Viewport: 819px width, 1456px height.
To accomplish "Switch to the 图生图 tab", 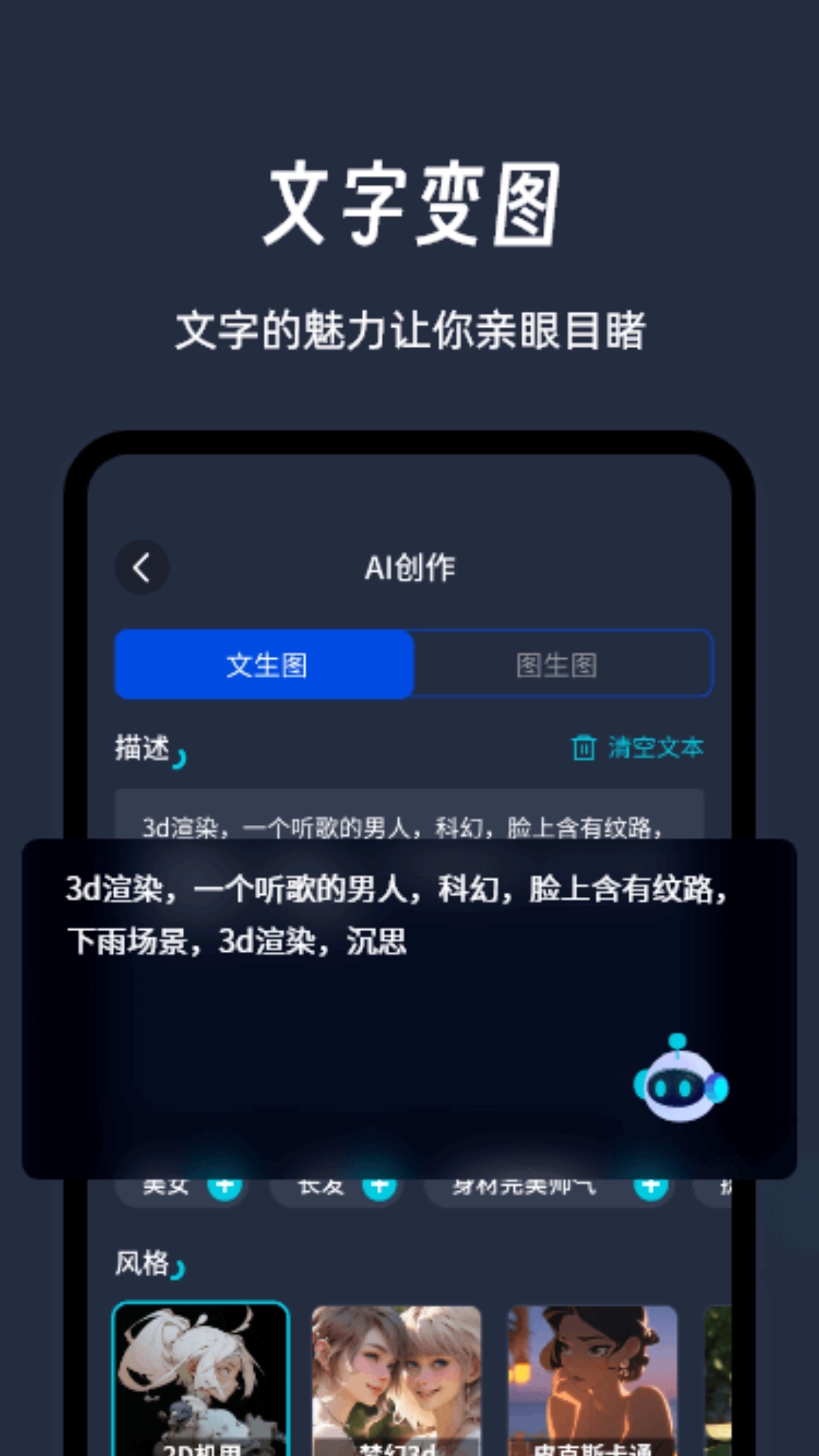I will click(561, 664).
